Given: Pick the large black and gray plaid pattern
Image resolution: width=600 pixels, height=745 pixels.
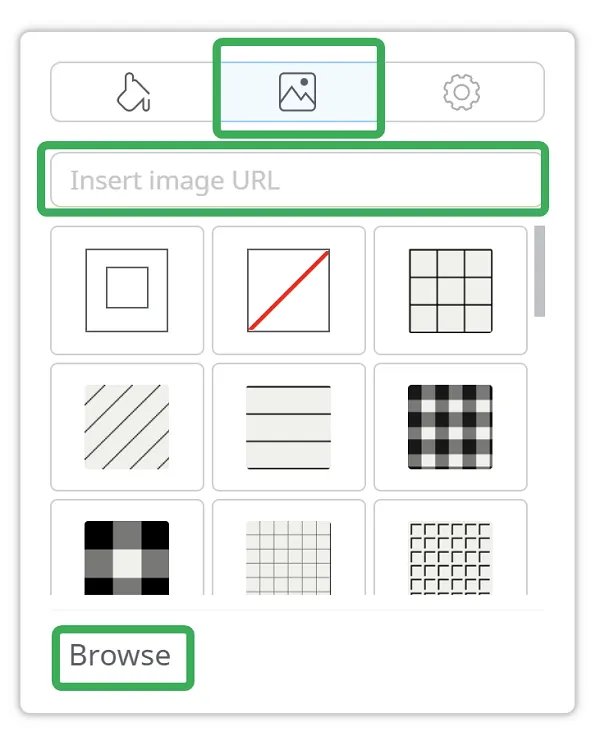Looking at the screenshot, I should 127,552.
